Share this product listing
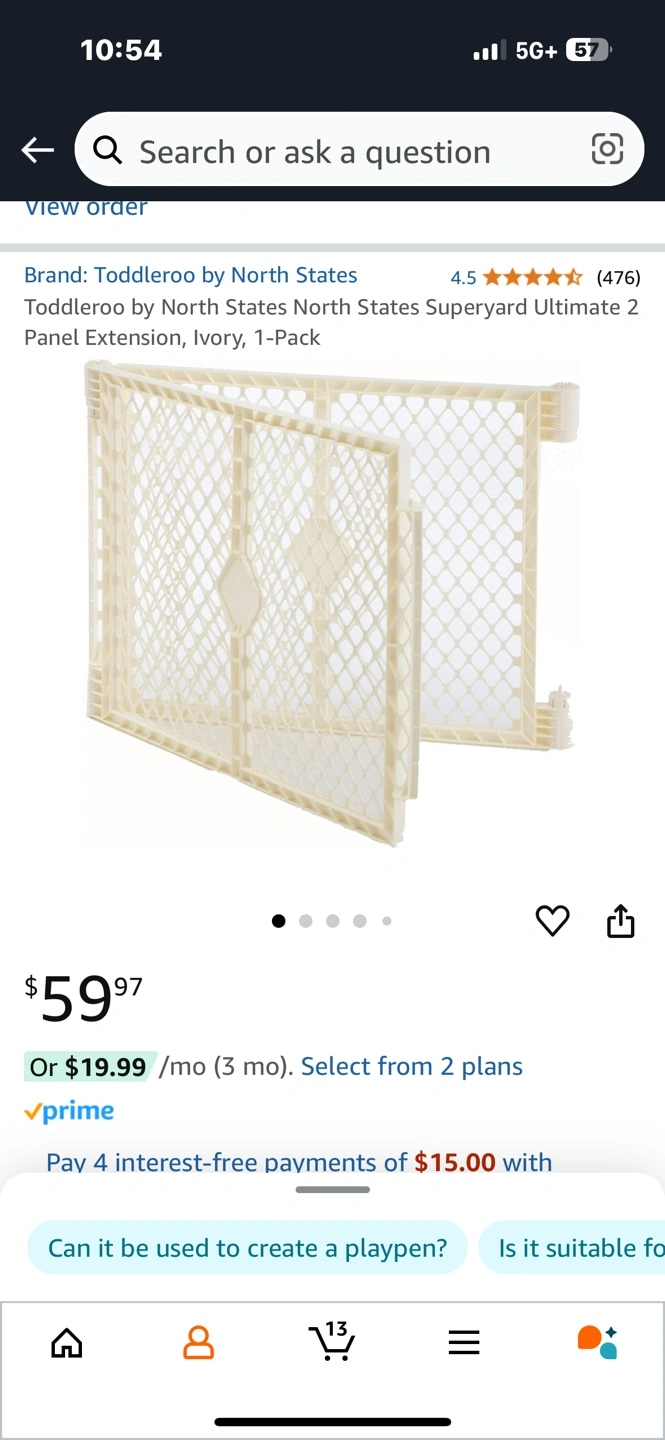The width and height of the screenshot is (665, 1440). [x=621, y=921]
